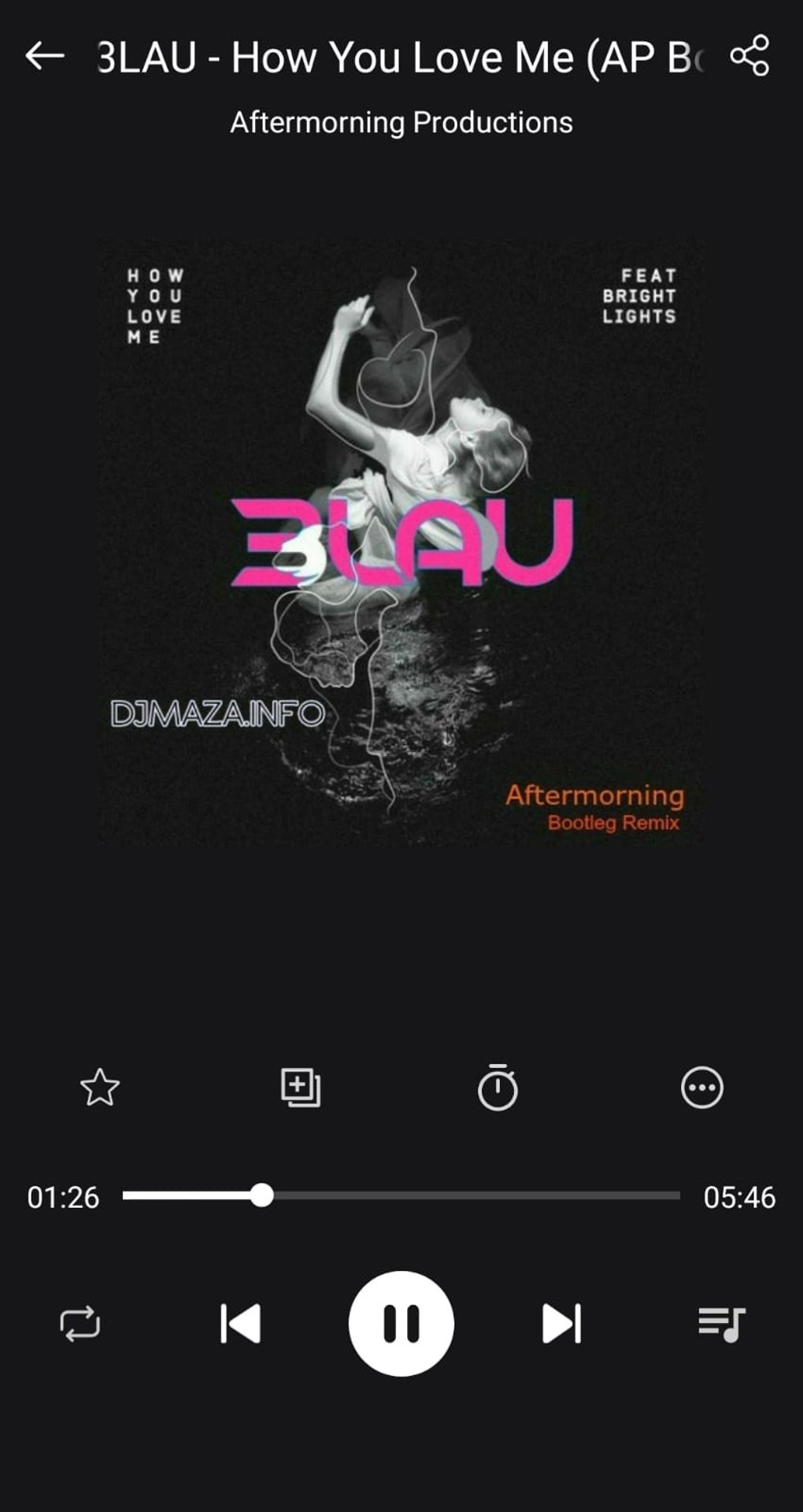Open the play queue
Viewport: 803px width, 1512px height.
click(x=721, y=1324)
